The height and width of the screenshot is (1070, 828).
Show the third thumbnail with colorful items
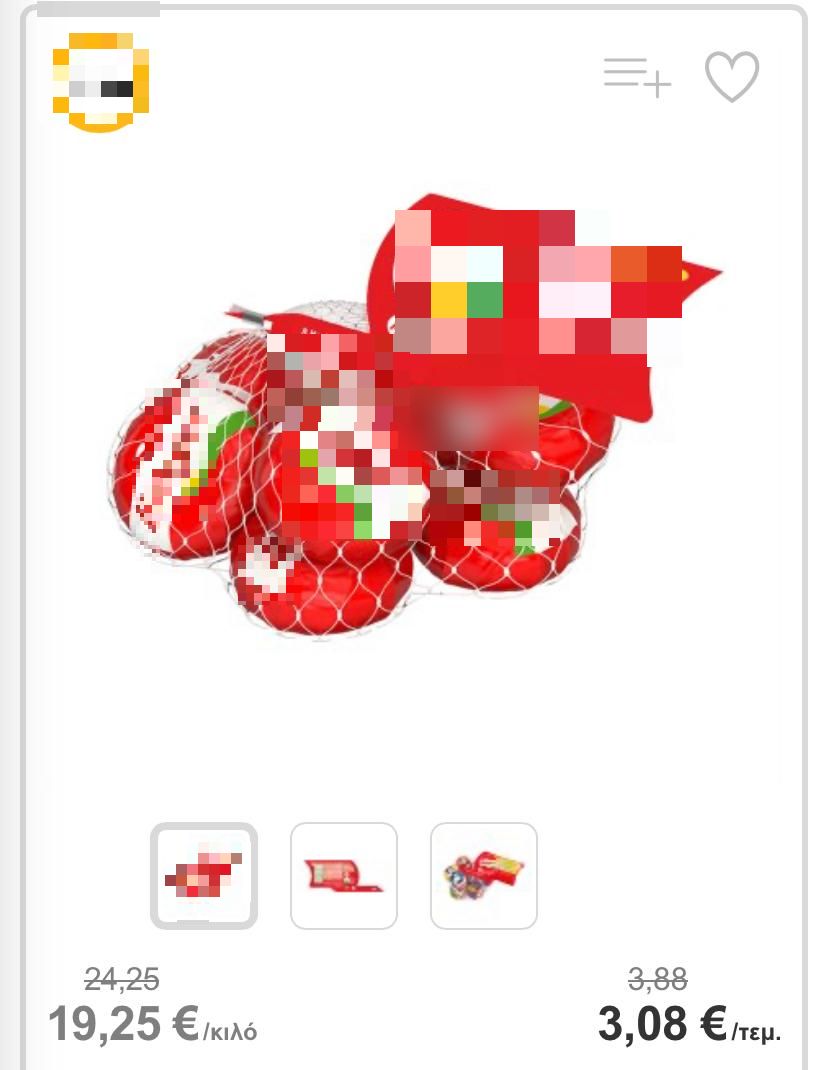(484, 875)
